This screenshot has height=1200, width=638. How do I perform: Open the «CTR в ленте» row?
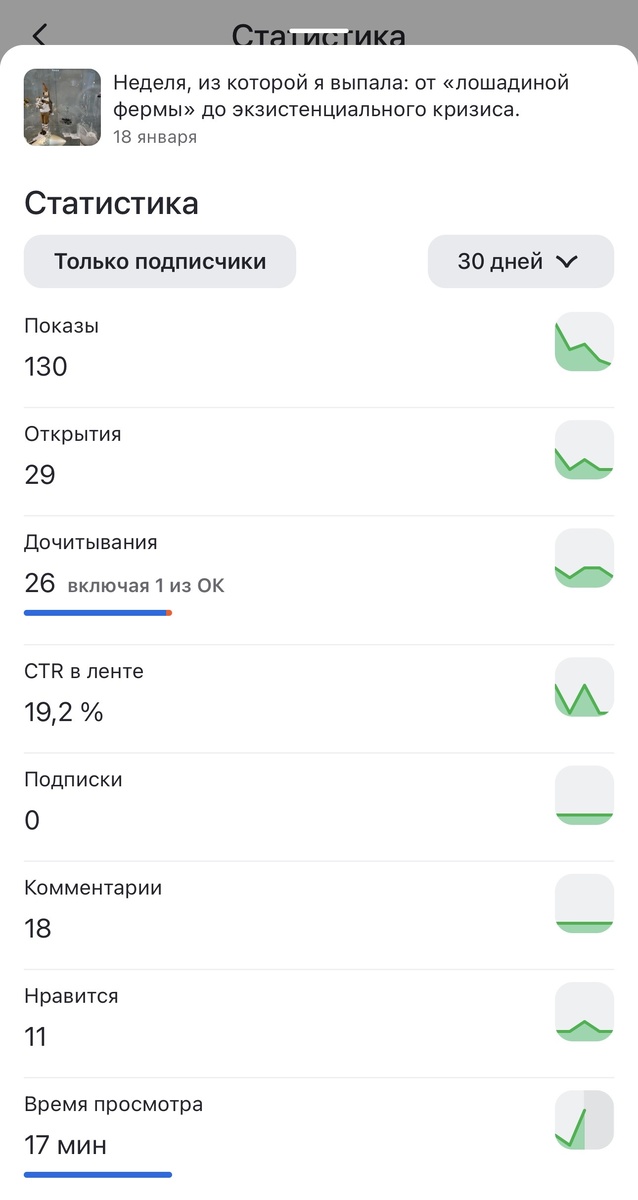(318, 693)
